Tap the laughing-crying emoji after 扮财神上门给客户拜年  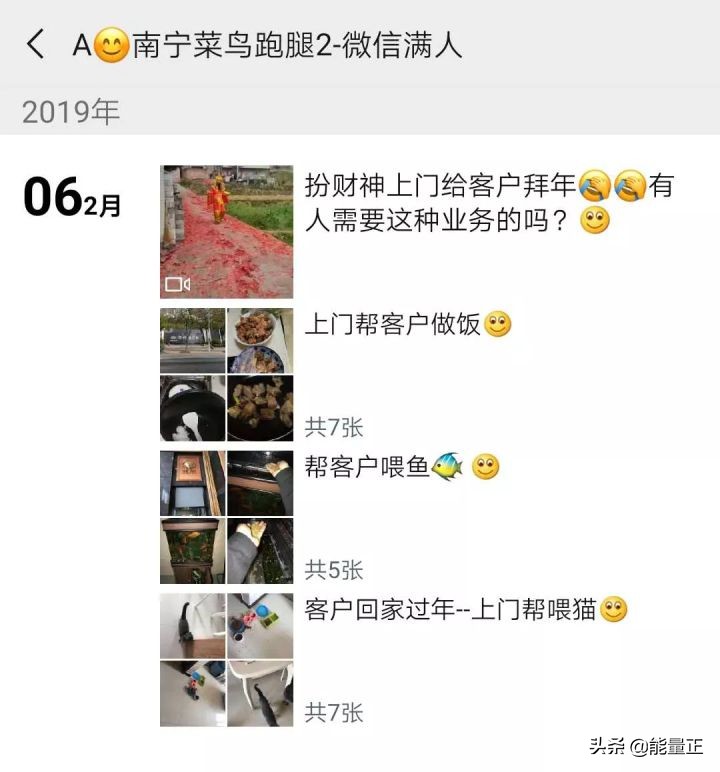pyautogui.click(x=596, y=186)
